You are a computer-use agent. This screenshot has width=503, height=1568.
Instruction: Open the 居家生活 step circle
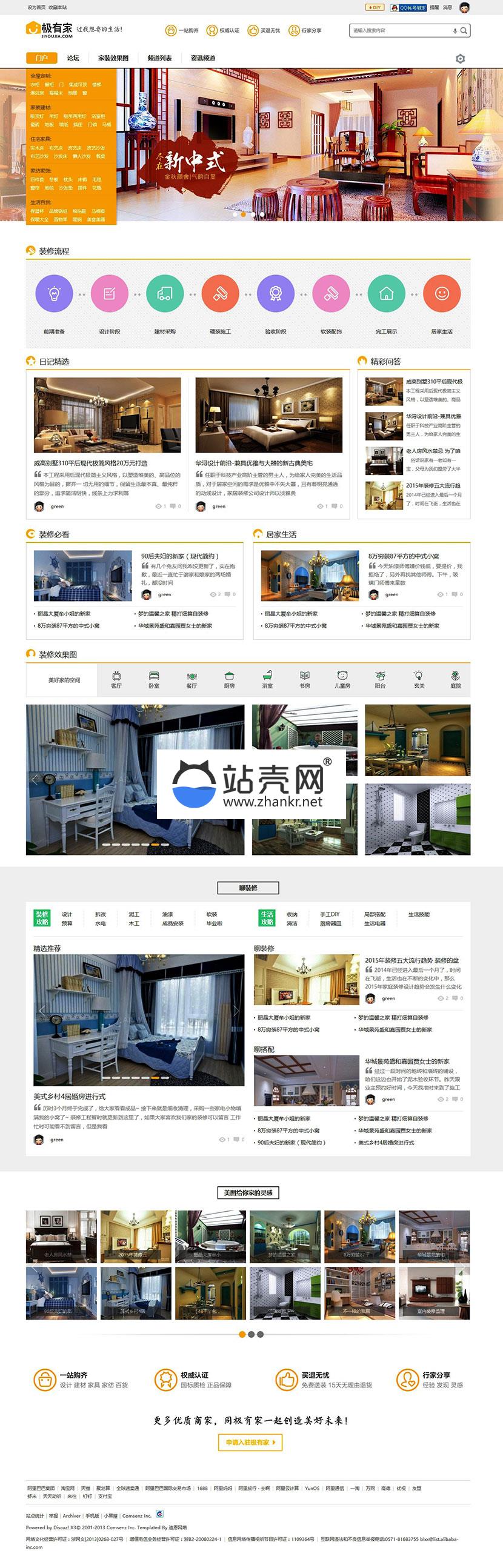[442, 293]
